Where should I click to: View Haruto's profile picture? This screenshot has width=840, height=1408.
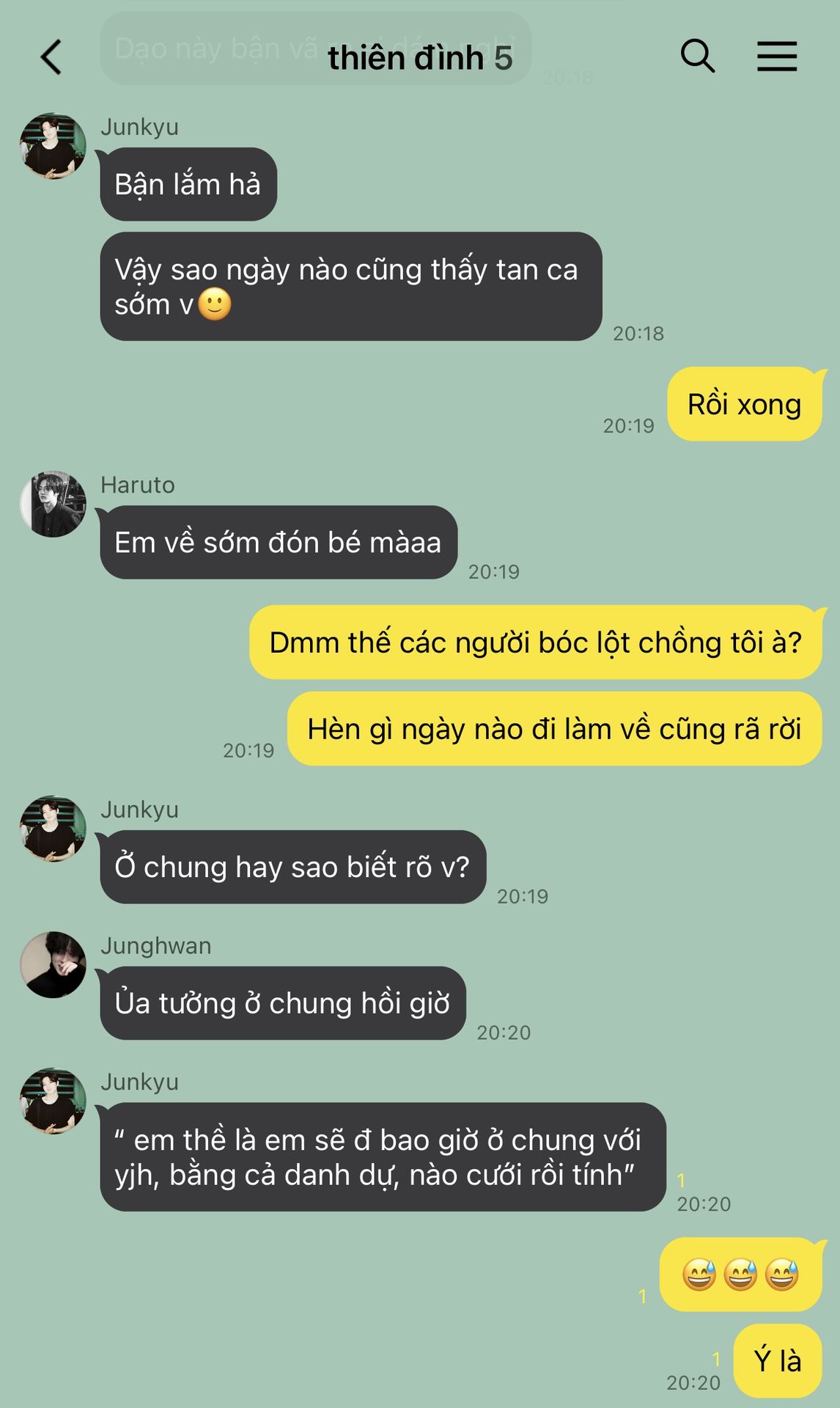point(53,505)
